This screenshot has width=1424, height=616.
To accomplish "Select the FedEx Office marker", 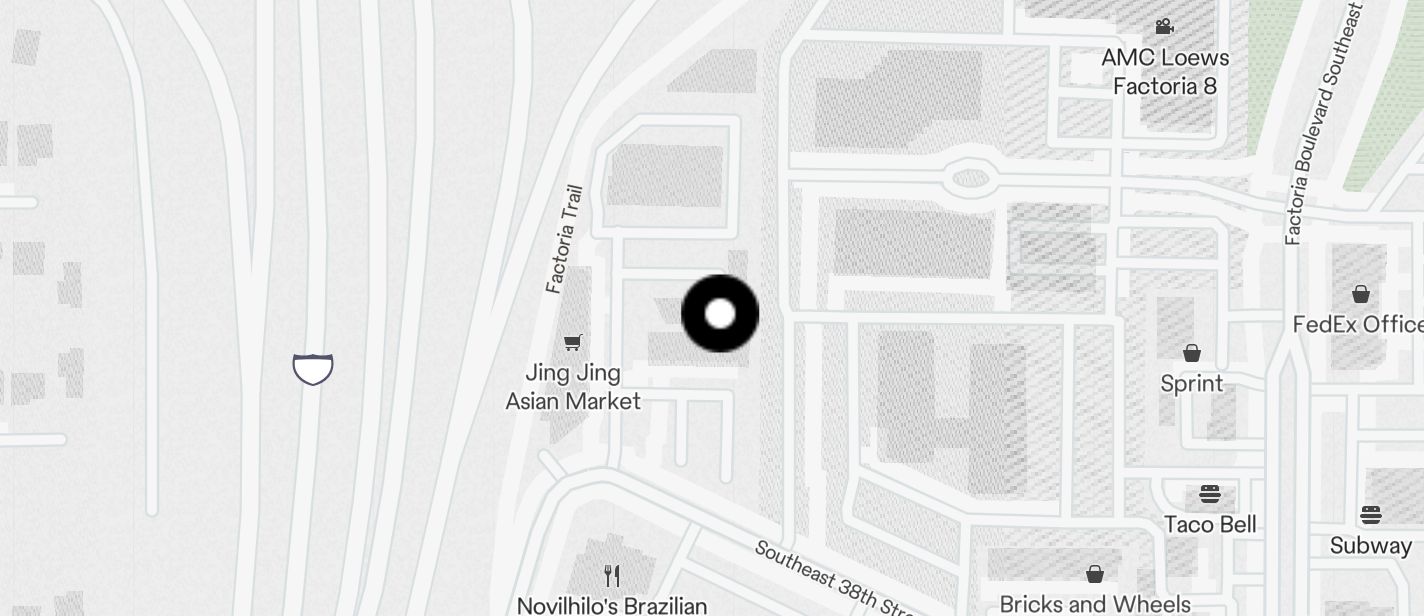I will (x=1360, y=295).
